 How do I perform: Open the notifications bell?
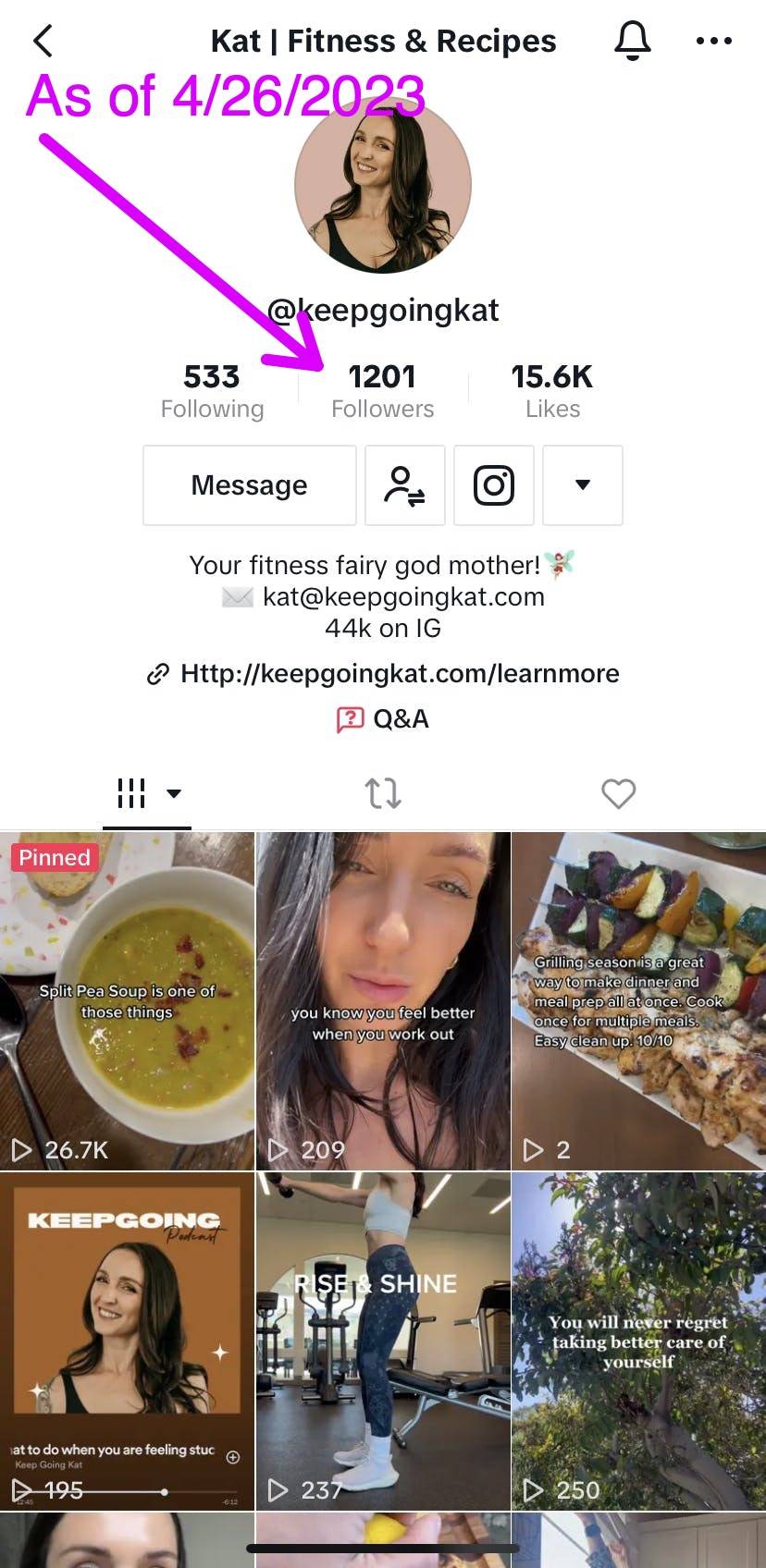[x=633, y=41]
